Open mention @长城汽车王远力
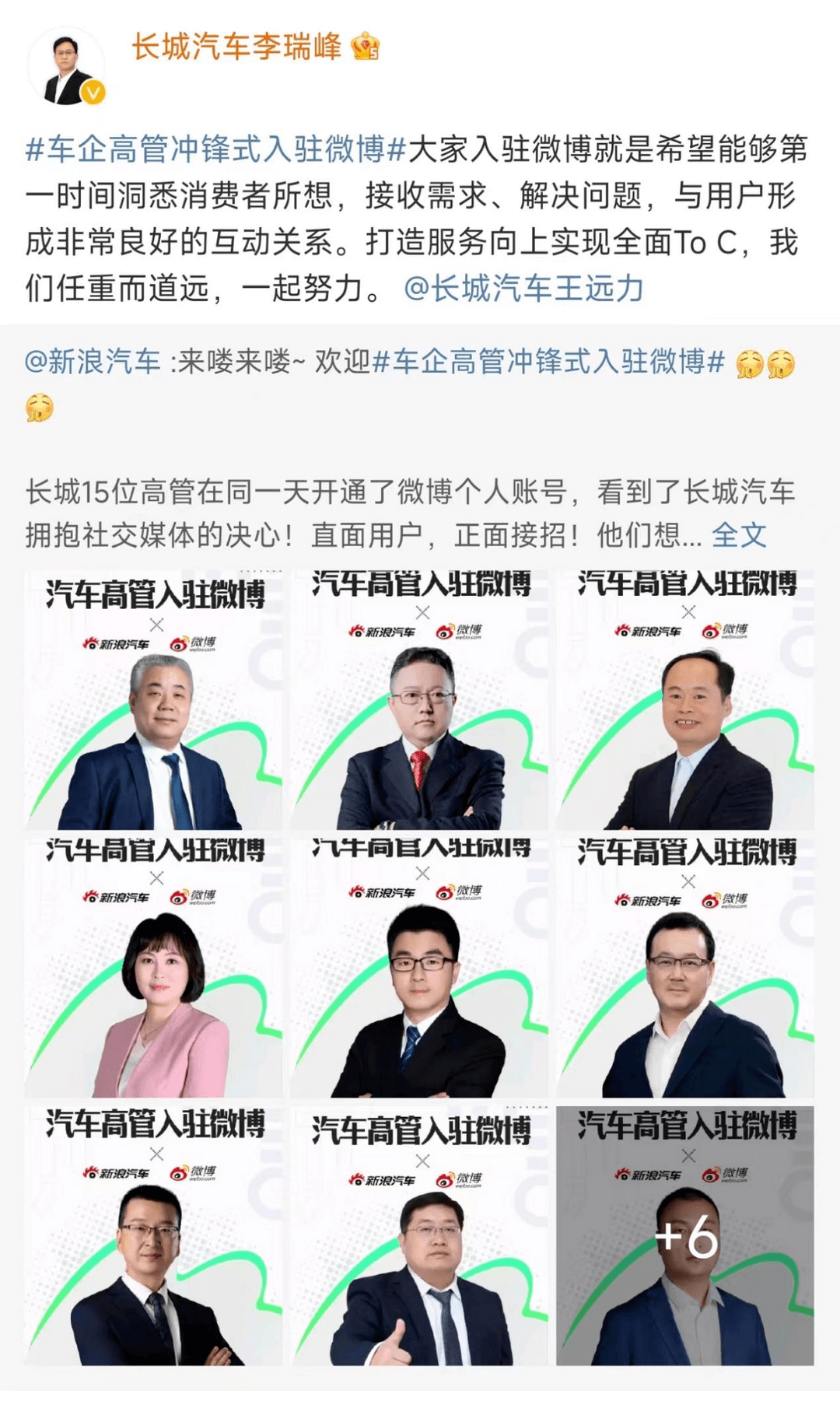840x1408 pixels. 523,289
